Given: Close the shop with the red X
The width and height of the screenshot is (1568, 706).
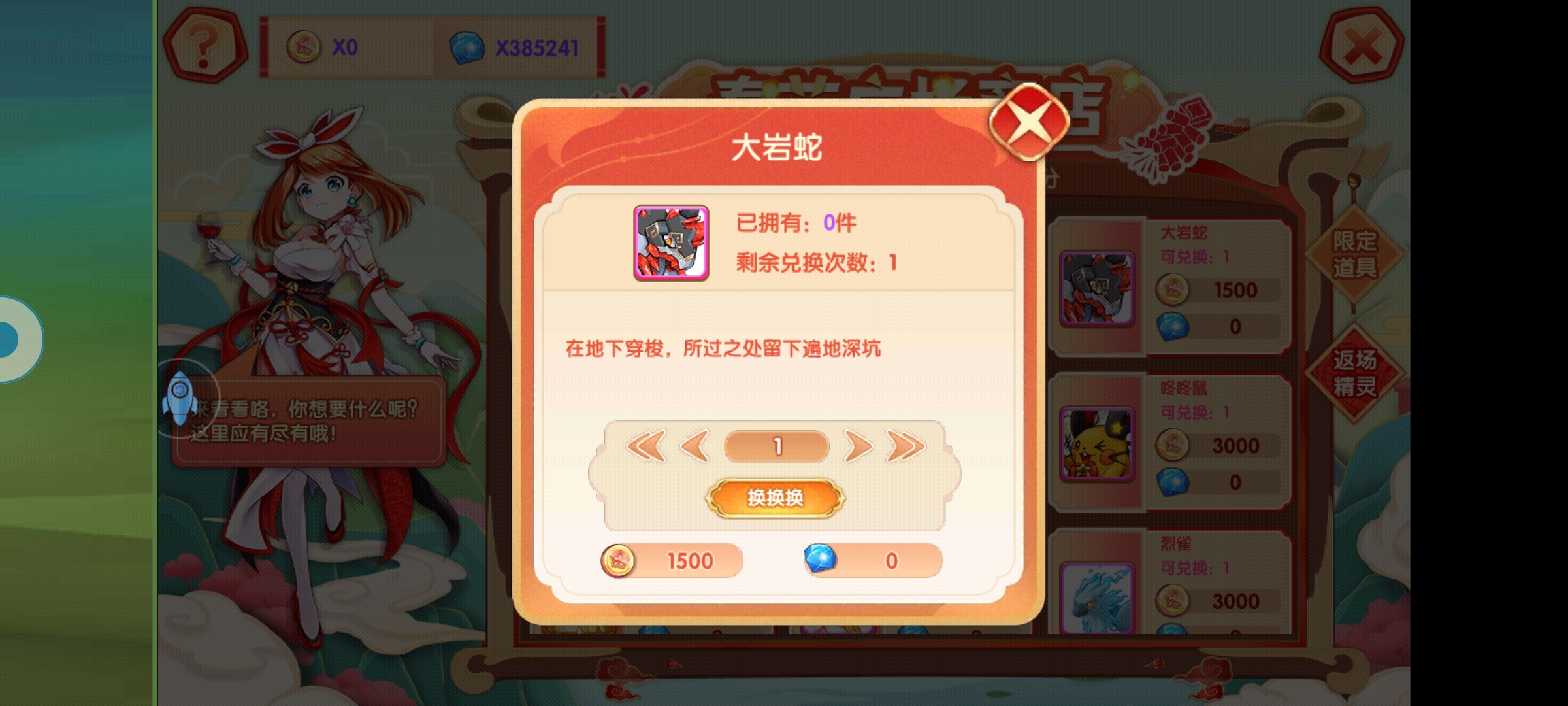Looking at the screenshot, I should [x=1362, y=46].
